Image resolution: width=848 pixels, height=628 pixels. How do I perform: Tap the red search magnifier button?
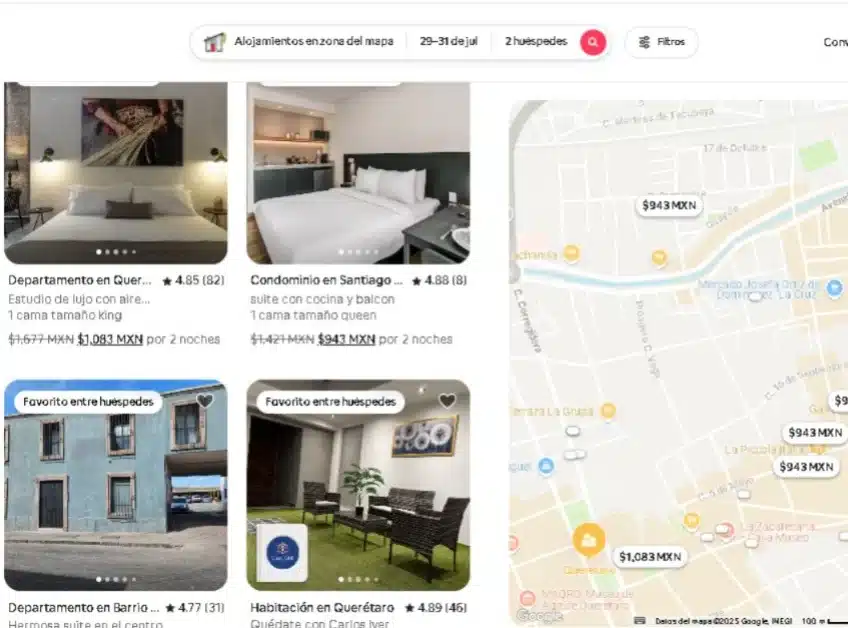point(593,42)
